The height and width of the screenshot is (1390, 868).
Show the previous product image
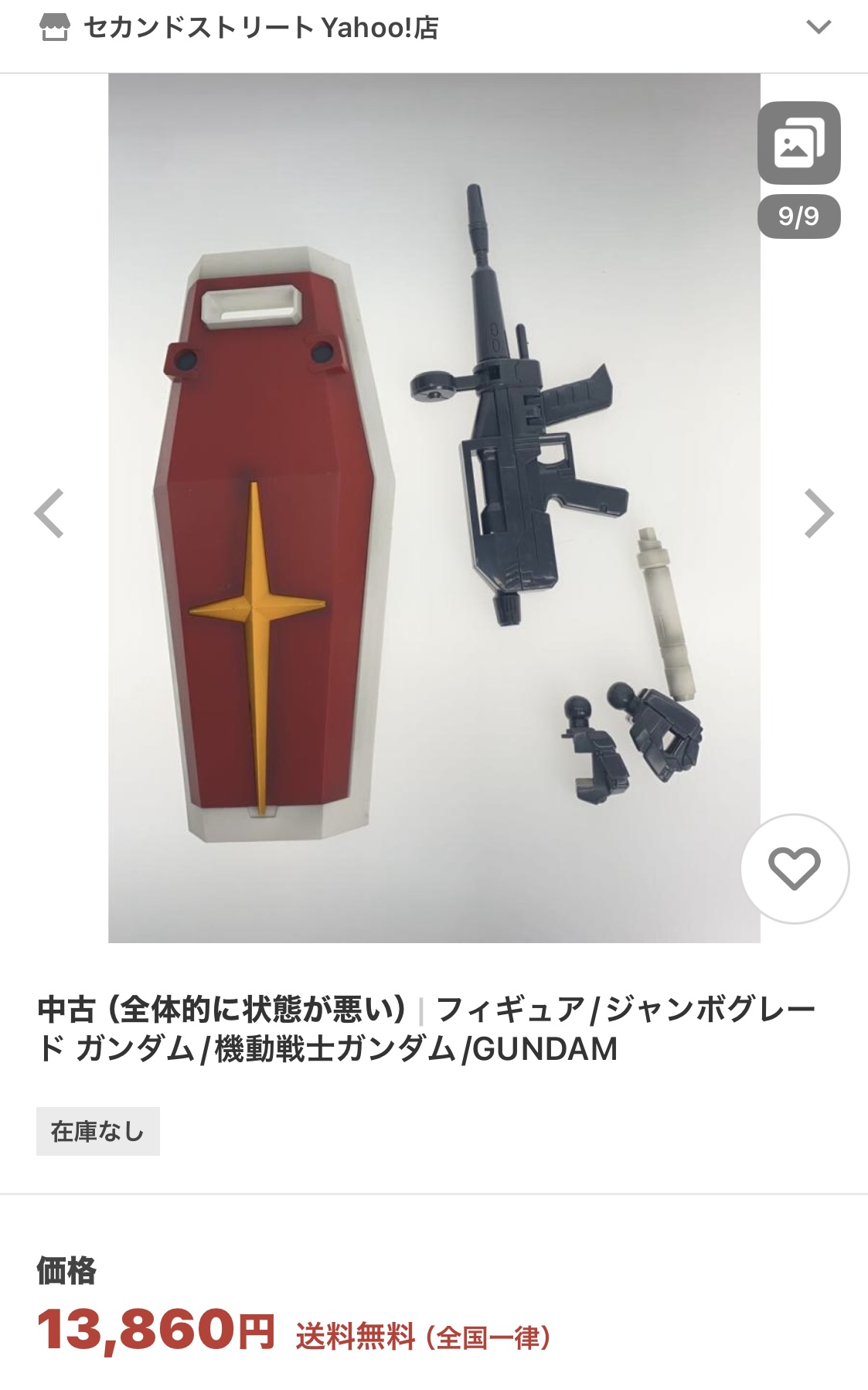[x=49, y=513]
